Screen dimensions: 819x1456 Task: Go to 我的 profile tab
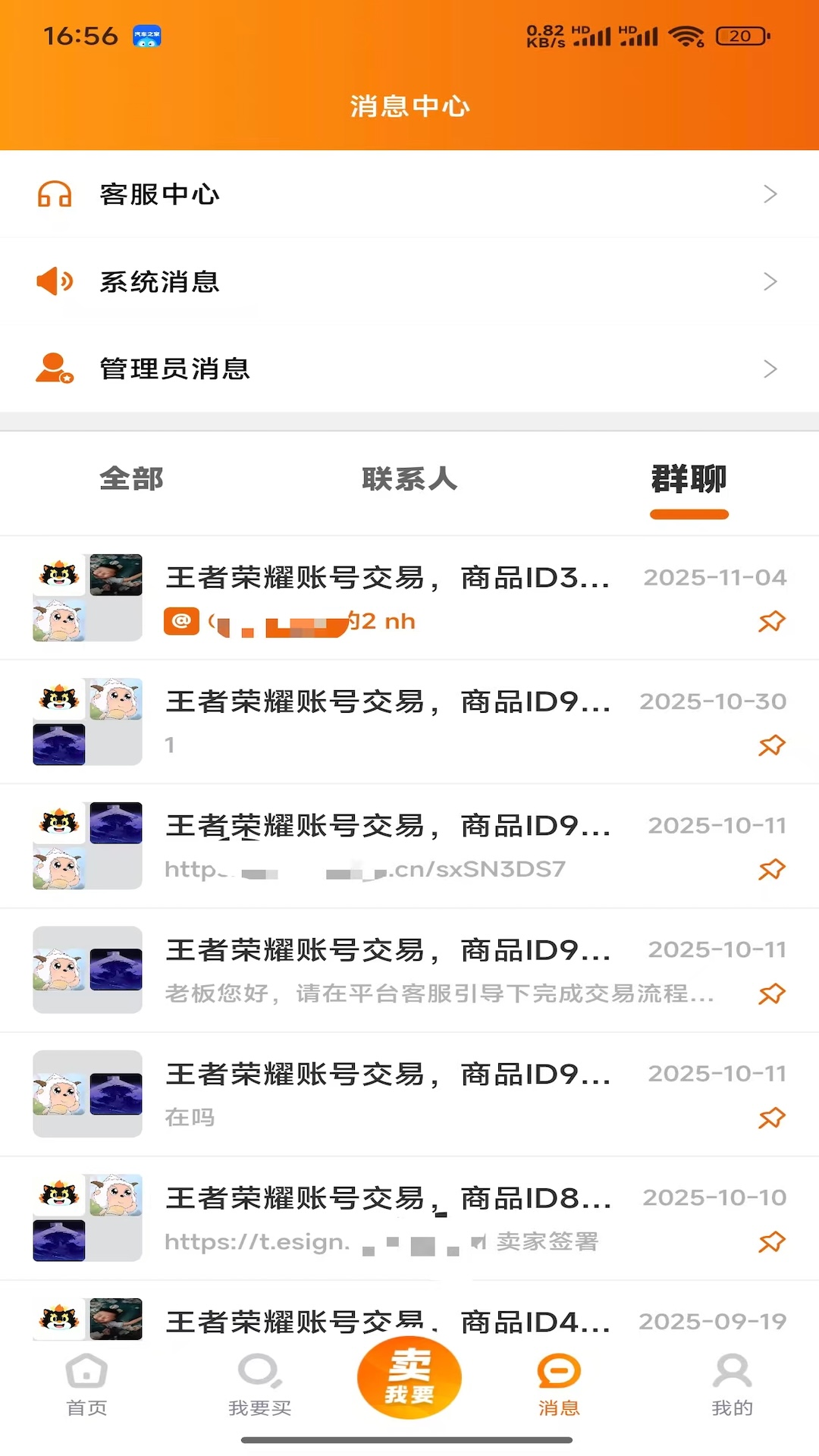point(732,1385)
